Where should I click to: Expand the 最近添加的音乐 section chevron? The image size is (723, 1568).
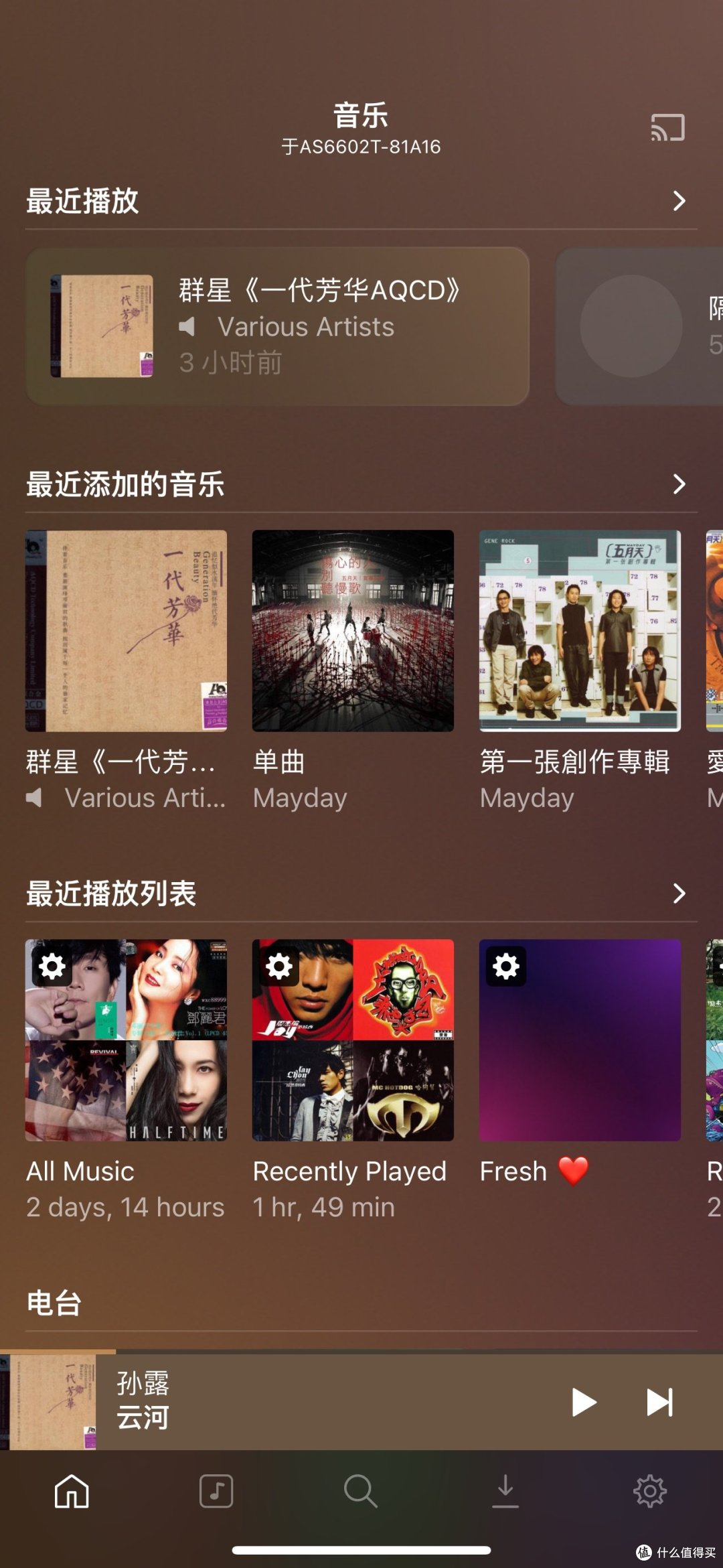pos(680,482)
